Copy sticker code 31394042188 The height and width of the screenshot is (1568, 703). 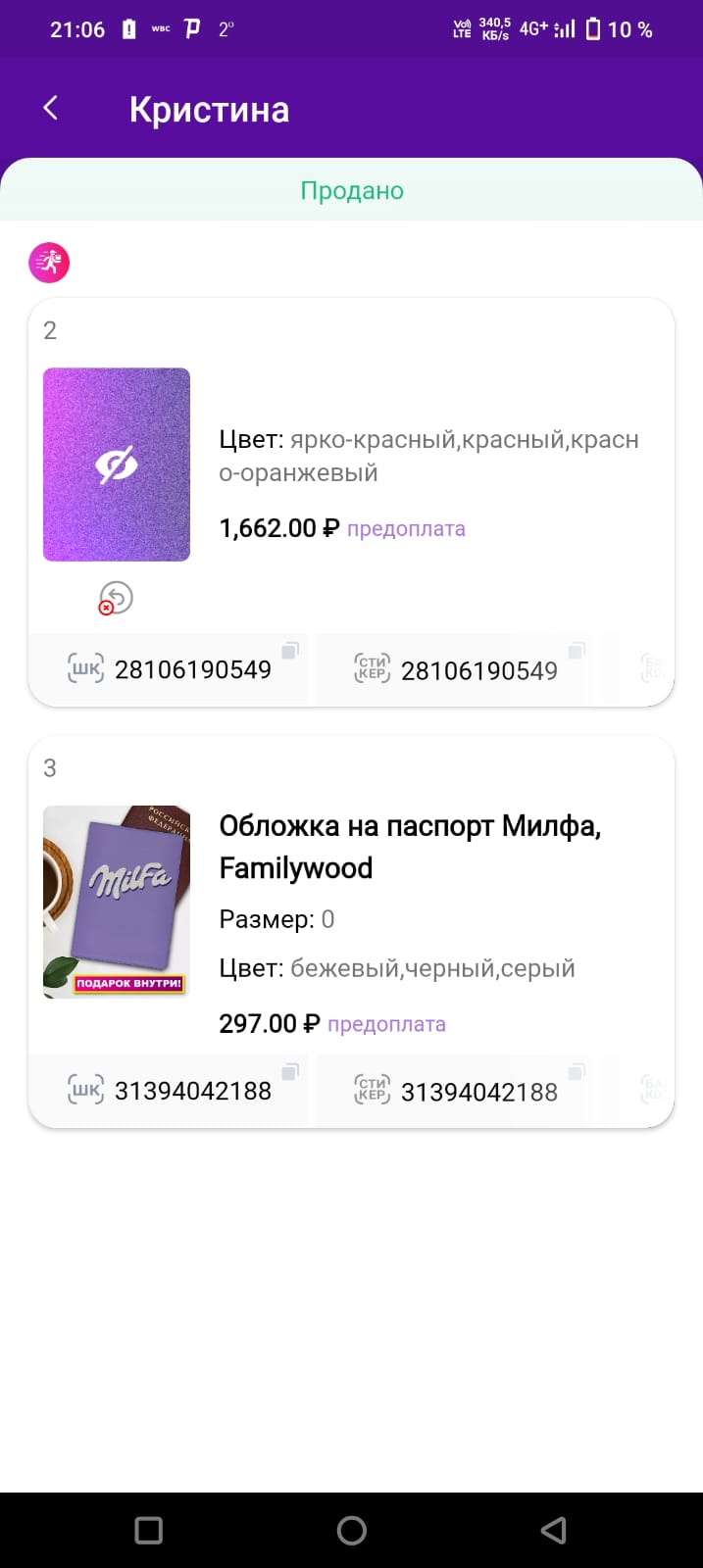coord(577,1072)
